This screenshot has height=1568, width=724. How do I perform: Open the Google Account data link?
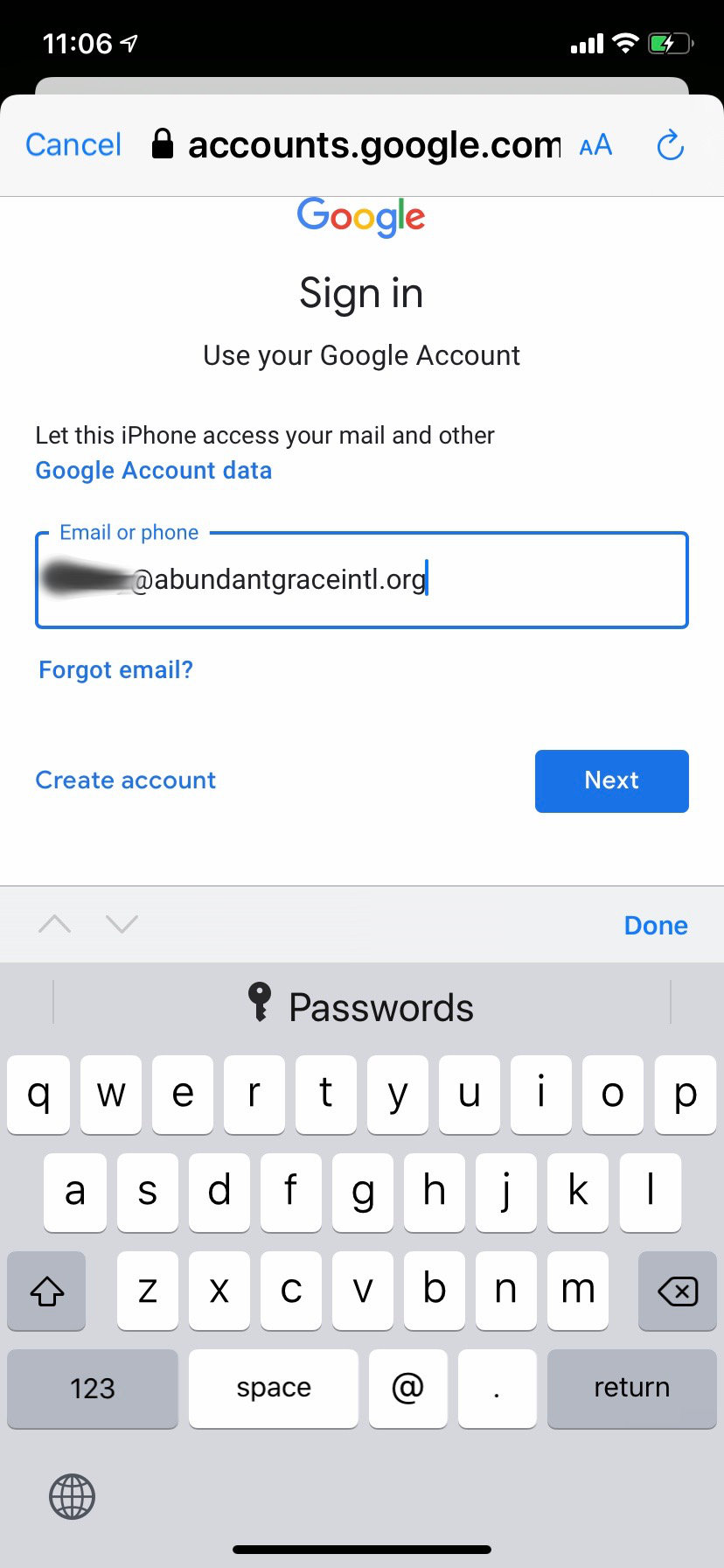154,471
